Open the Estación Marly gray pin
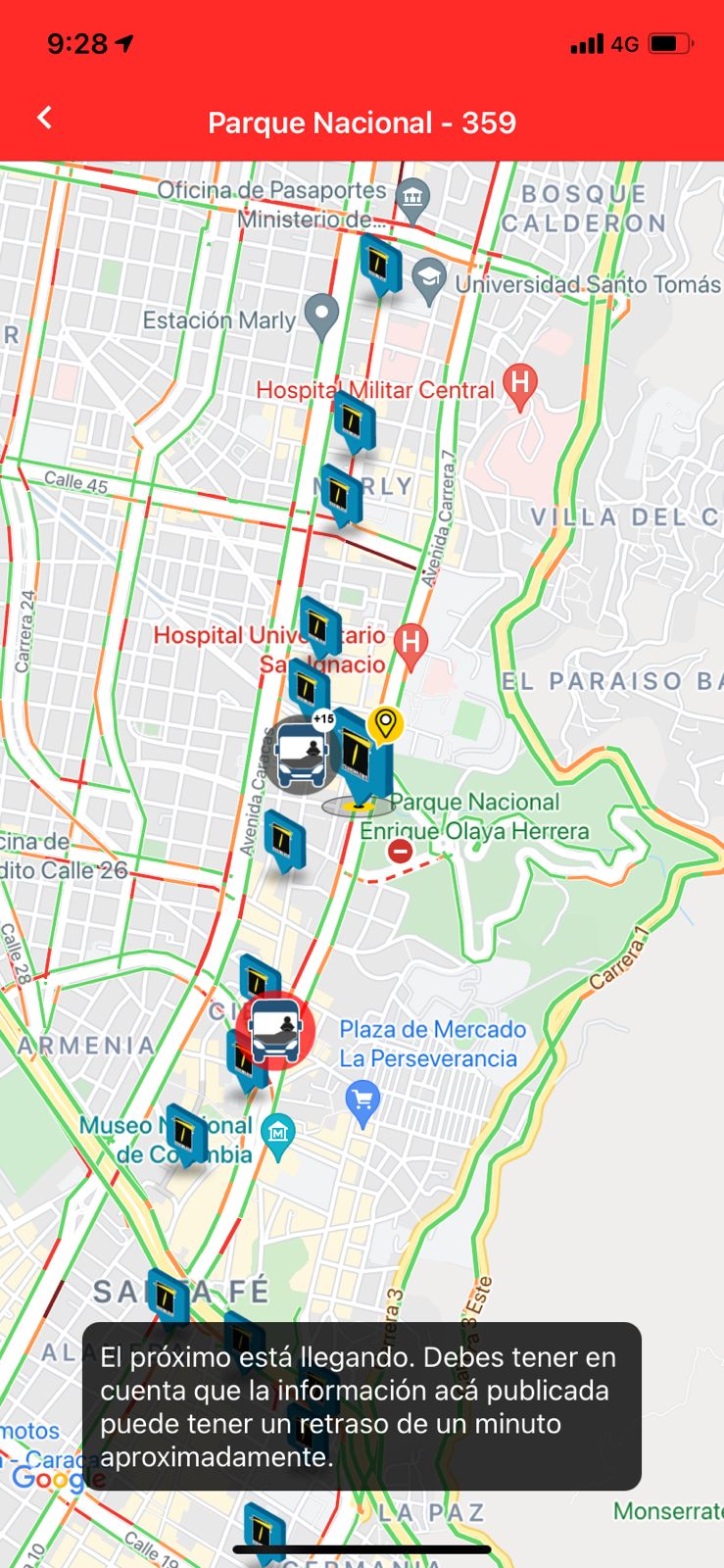The width and height of the screenshot is (724, 1568). point(323,314)
